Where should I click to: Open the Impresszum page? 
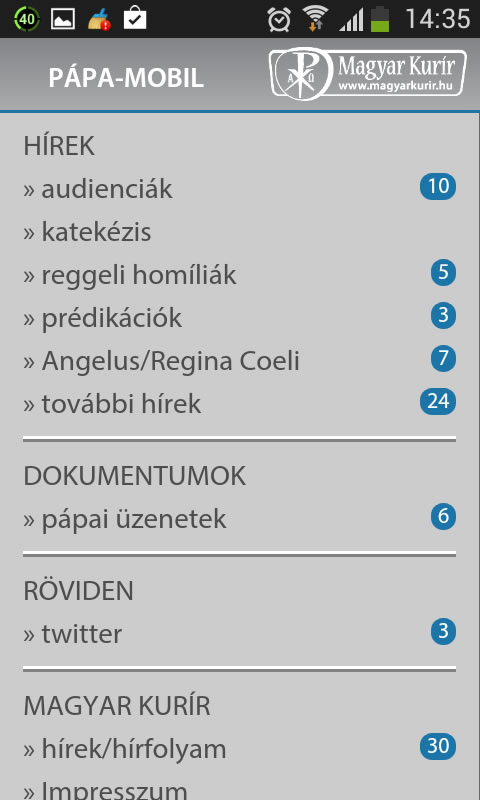[x=239, y=788]
